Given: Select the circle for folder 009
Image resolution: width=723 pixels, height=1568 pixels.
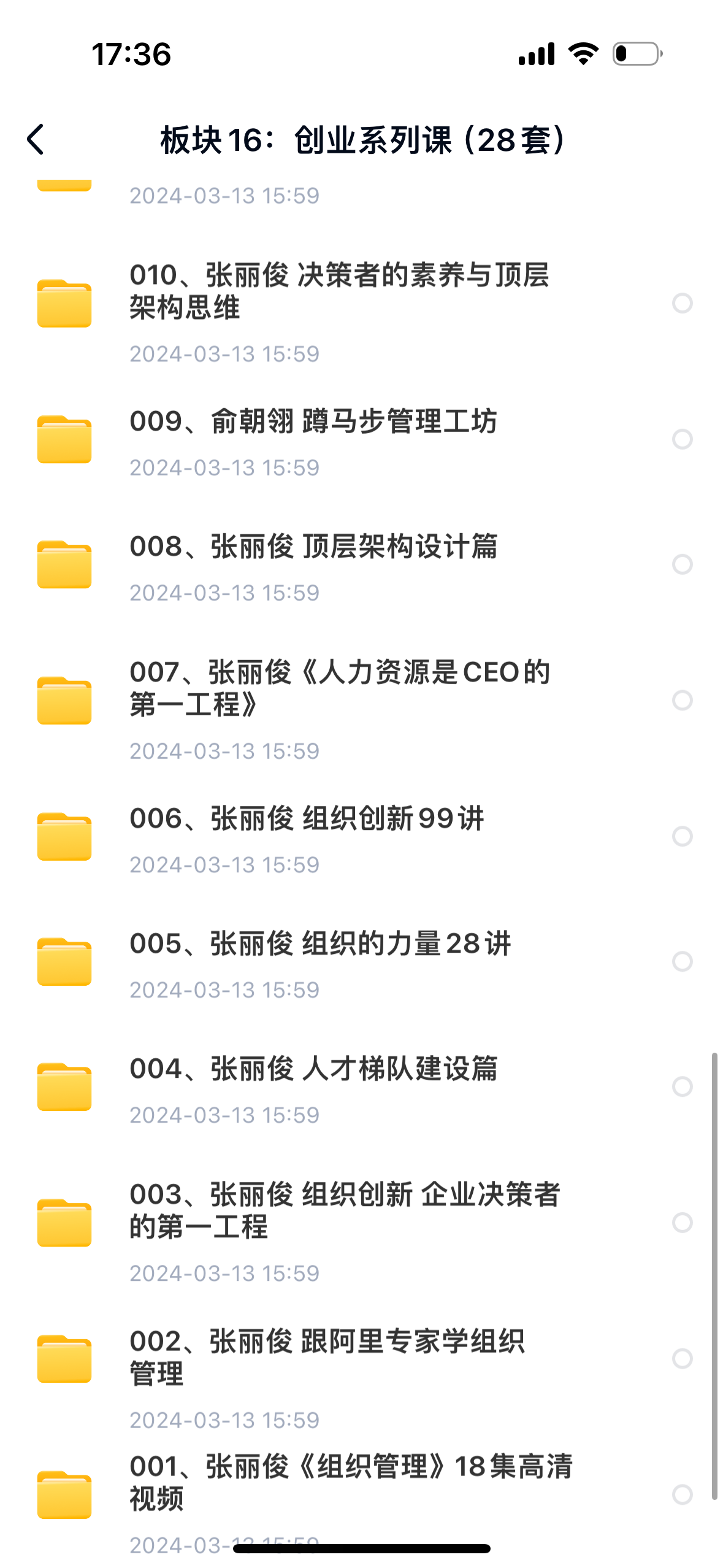Looking at the screenshot, I should click(x=682, y=439).
